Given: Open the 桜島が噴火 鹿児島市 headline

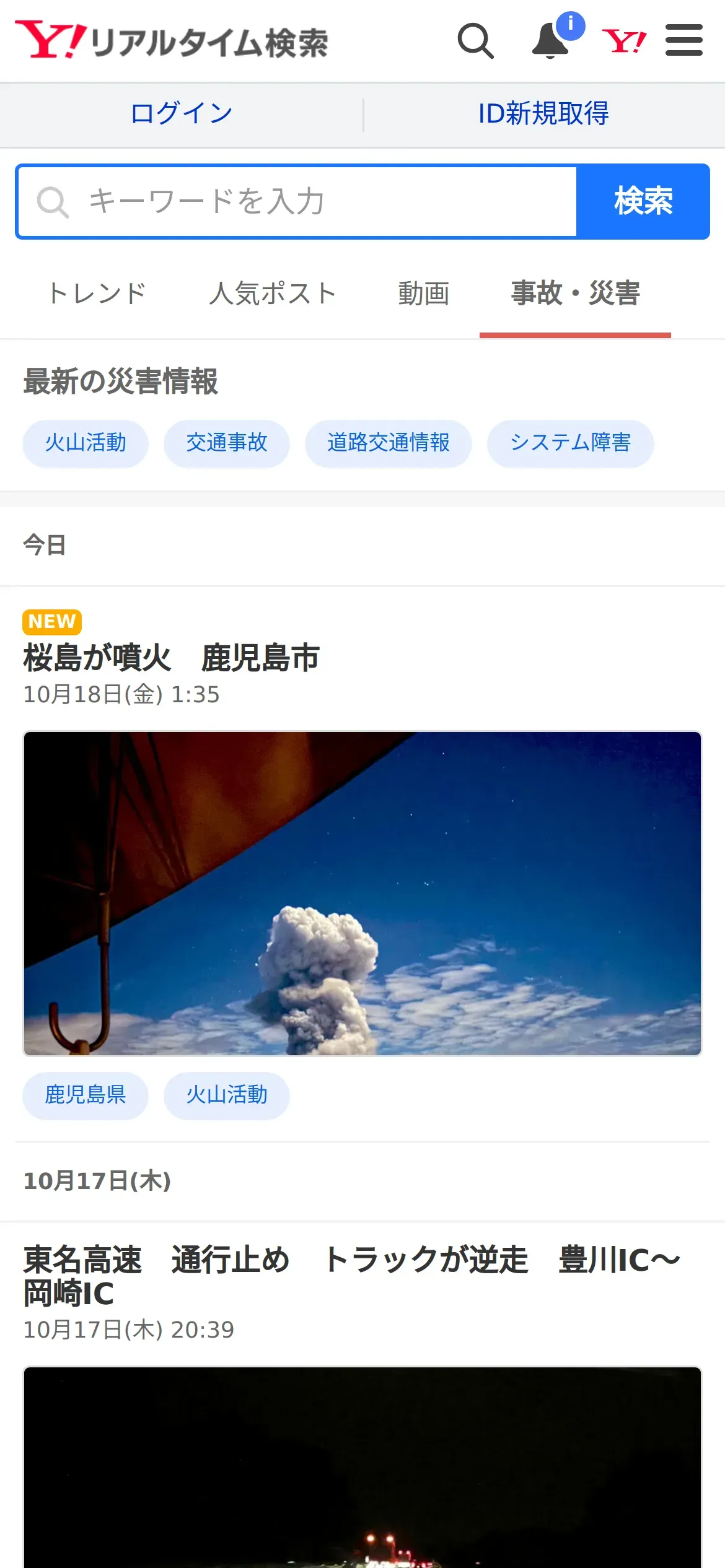Looking at the screenshot, I should pos(172,658).
